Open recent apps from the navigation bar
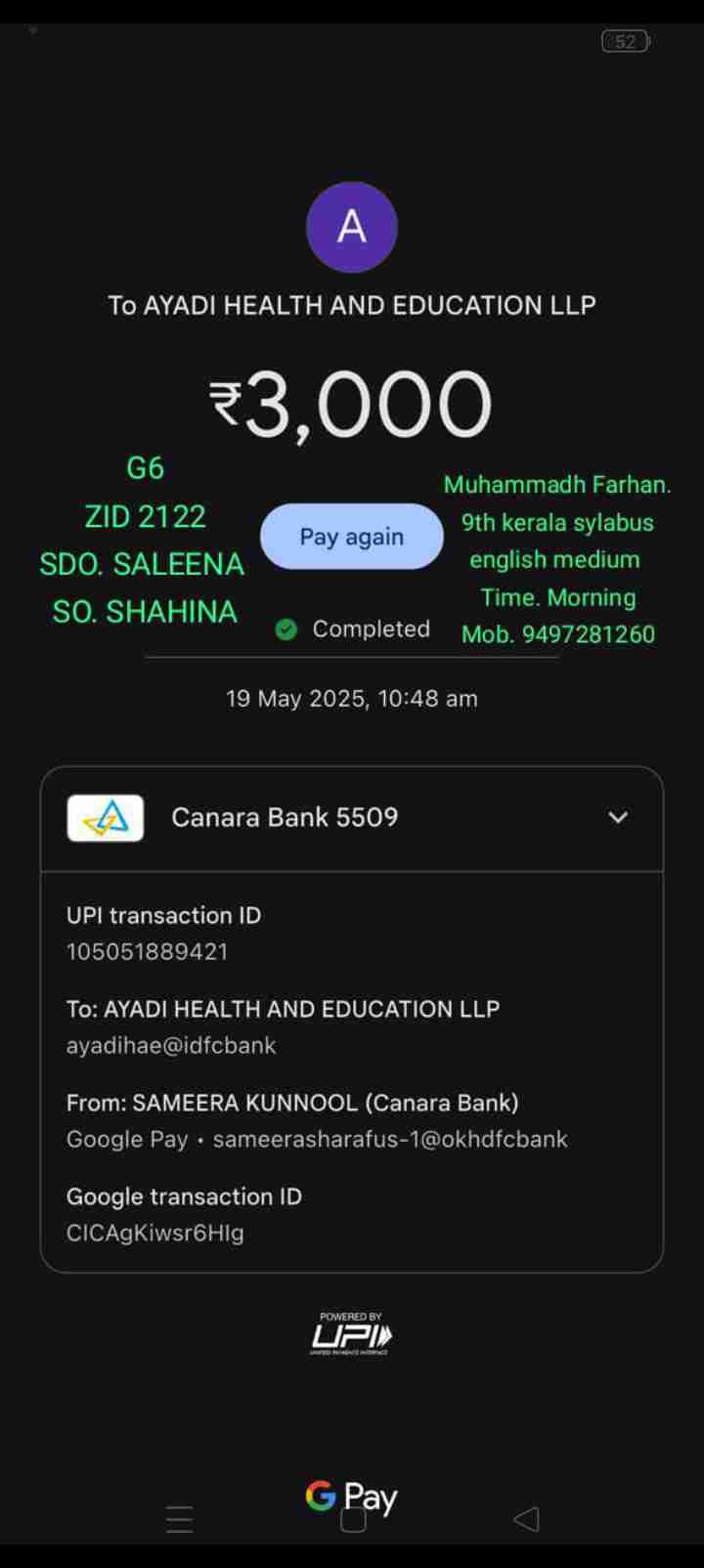The height and width of the screenshot is (1568, 704). (x=180, y=1518)
